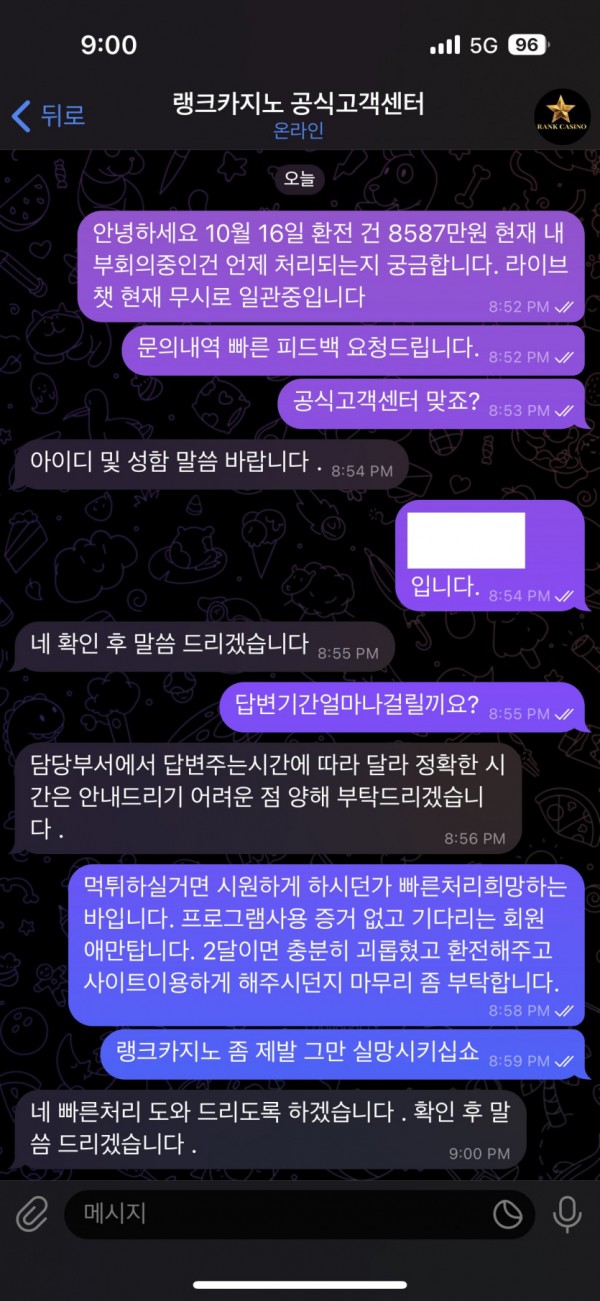Image resolution: width=600 pixels, height=1301 pixels.
Task: Tap the microphone voice message icon
Action: tap(567, 1214)
